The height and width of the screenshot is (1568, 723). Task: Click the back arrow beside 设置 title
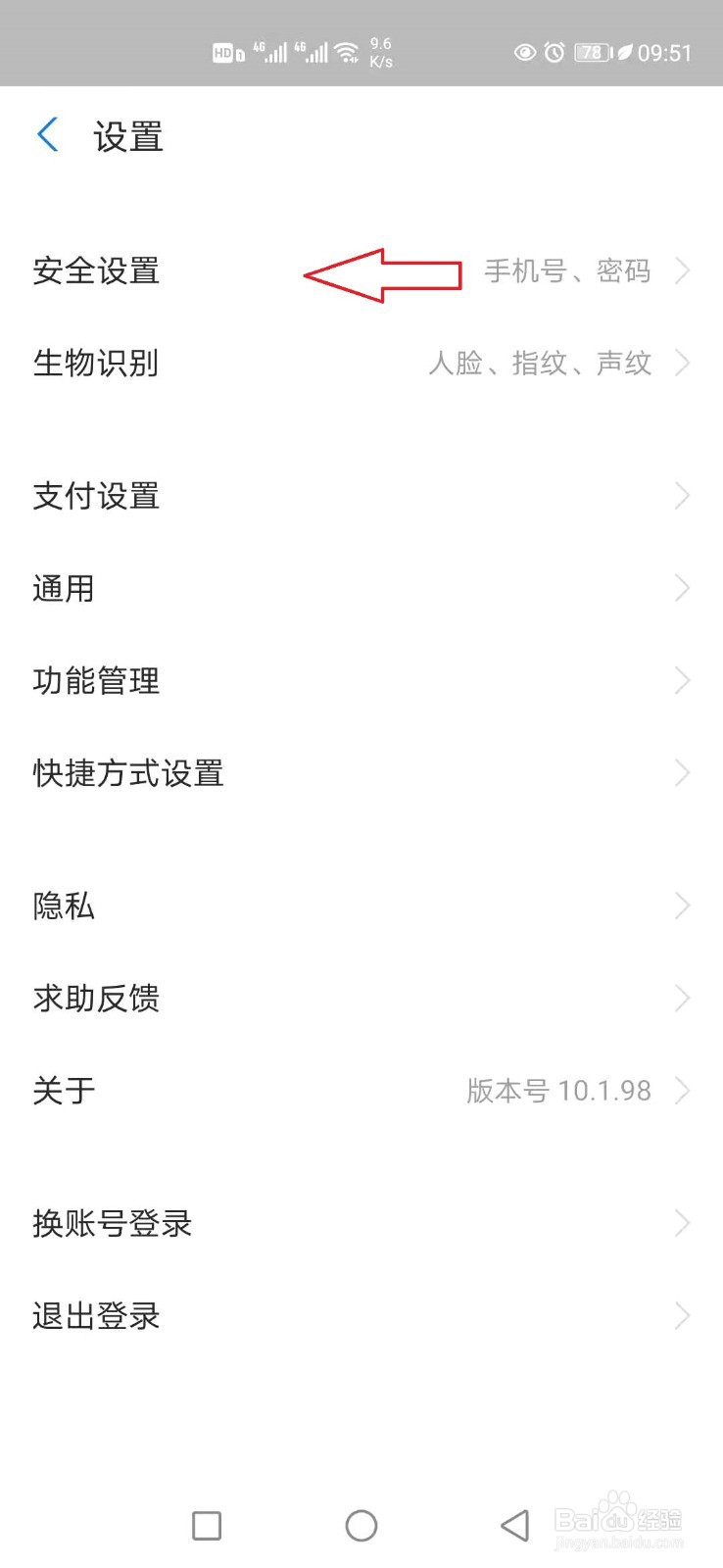pos(46,135)
